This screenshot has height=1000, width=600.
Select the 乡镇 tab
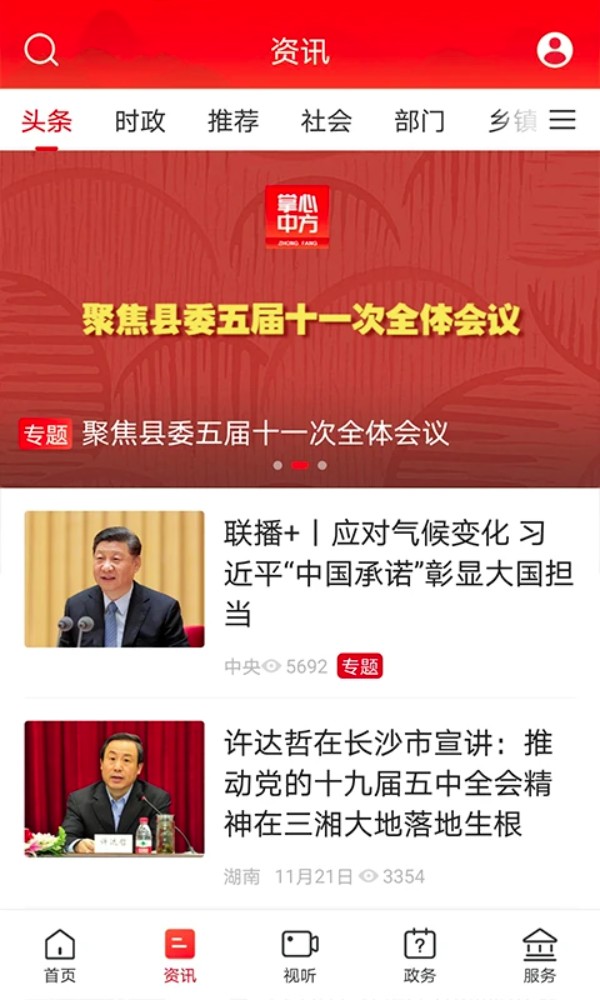click(512, 122)
